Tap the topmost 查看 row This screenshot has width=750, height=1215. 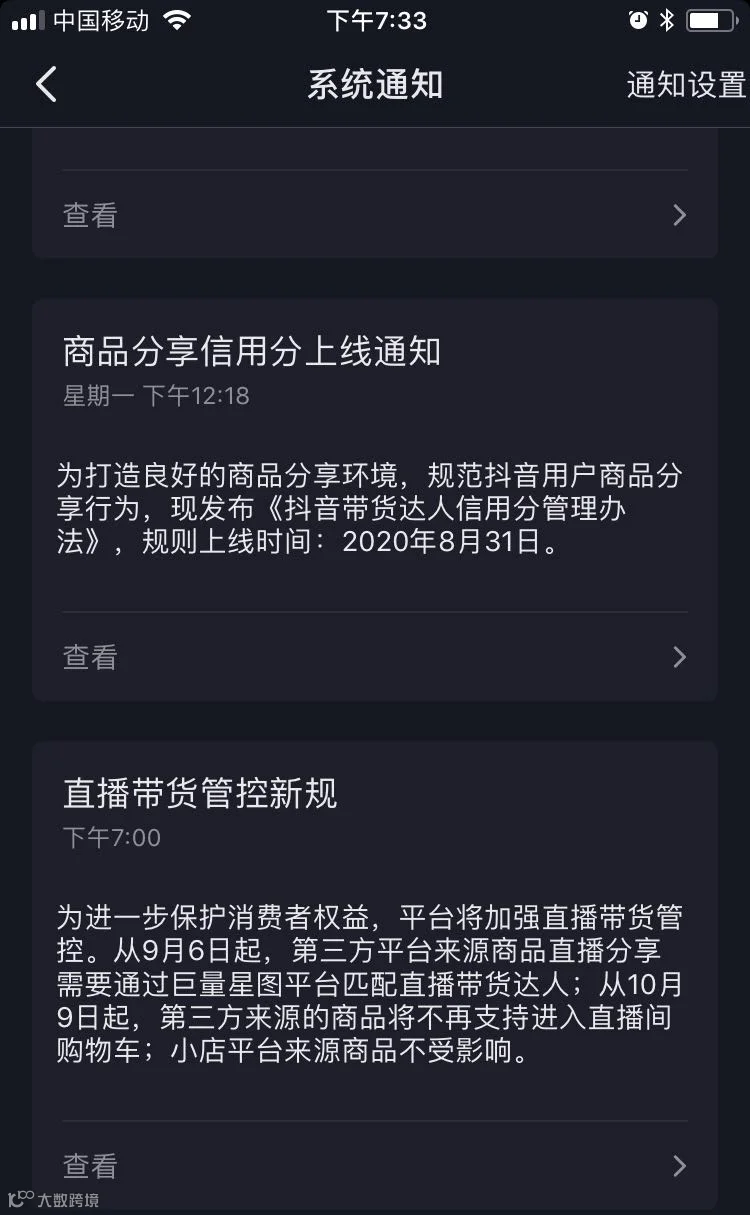click(375, 214)
